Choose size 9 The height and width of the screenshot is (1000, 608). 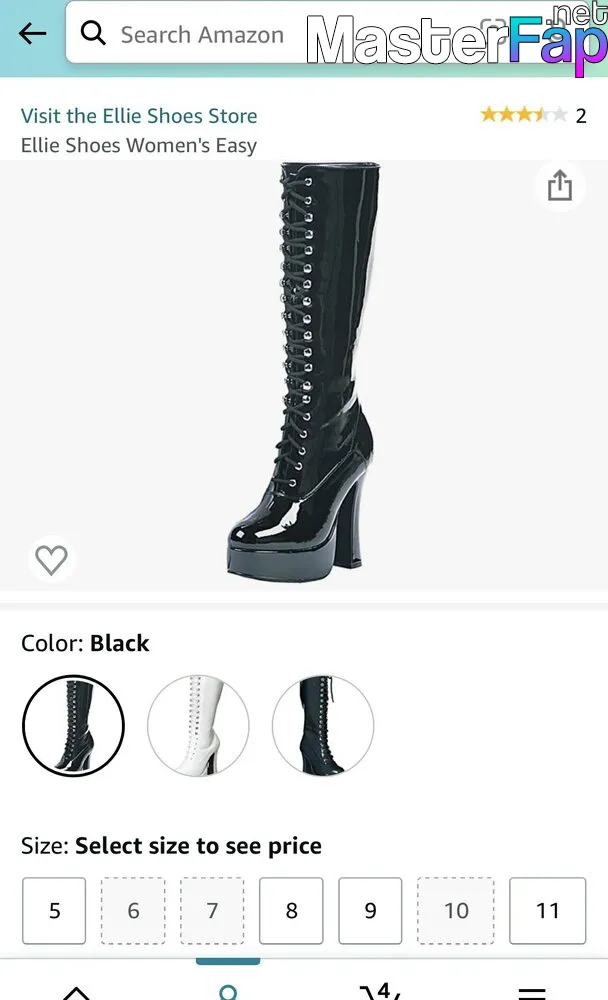[371, 911]
